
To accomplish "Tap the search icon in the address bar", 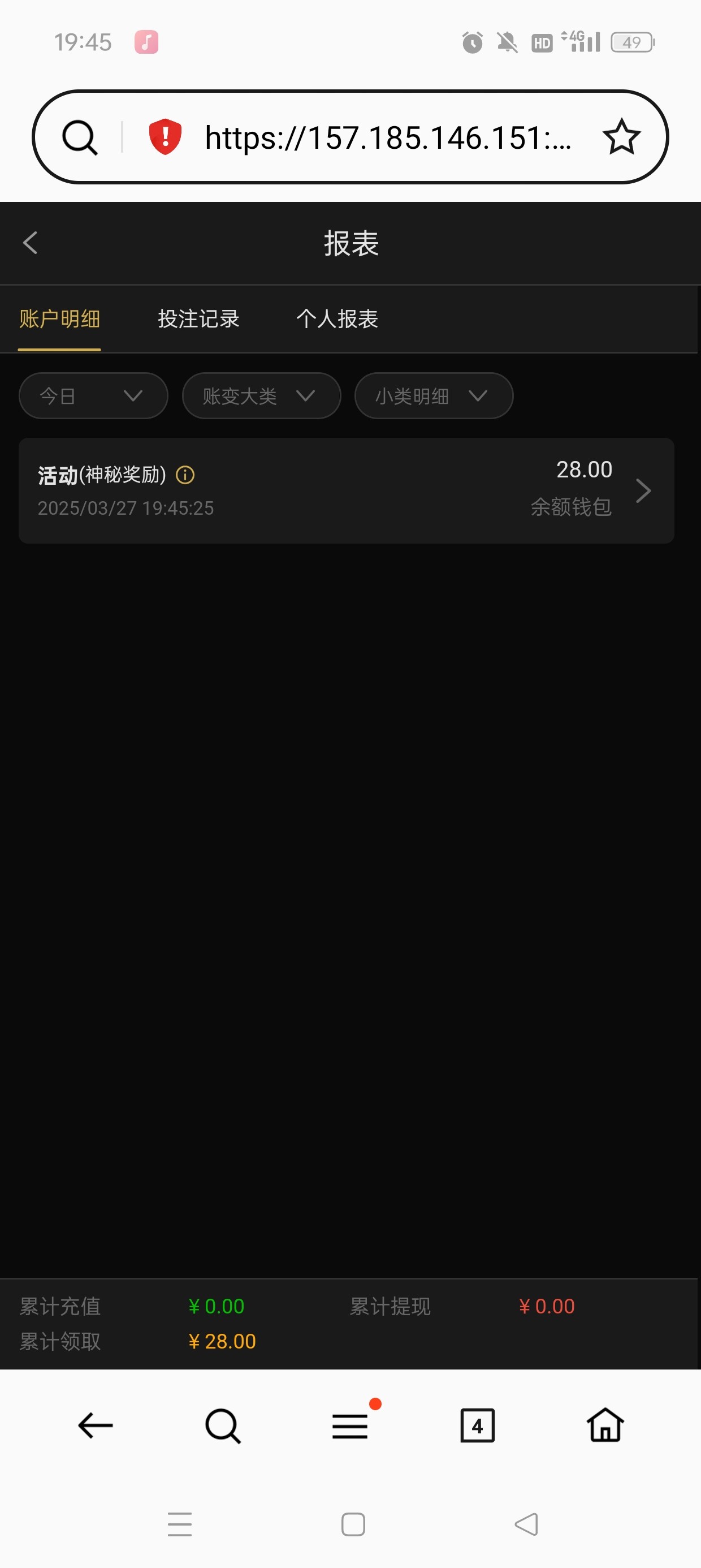I will tap(80, 137).
